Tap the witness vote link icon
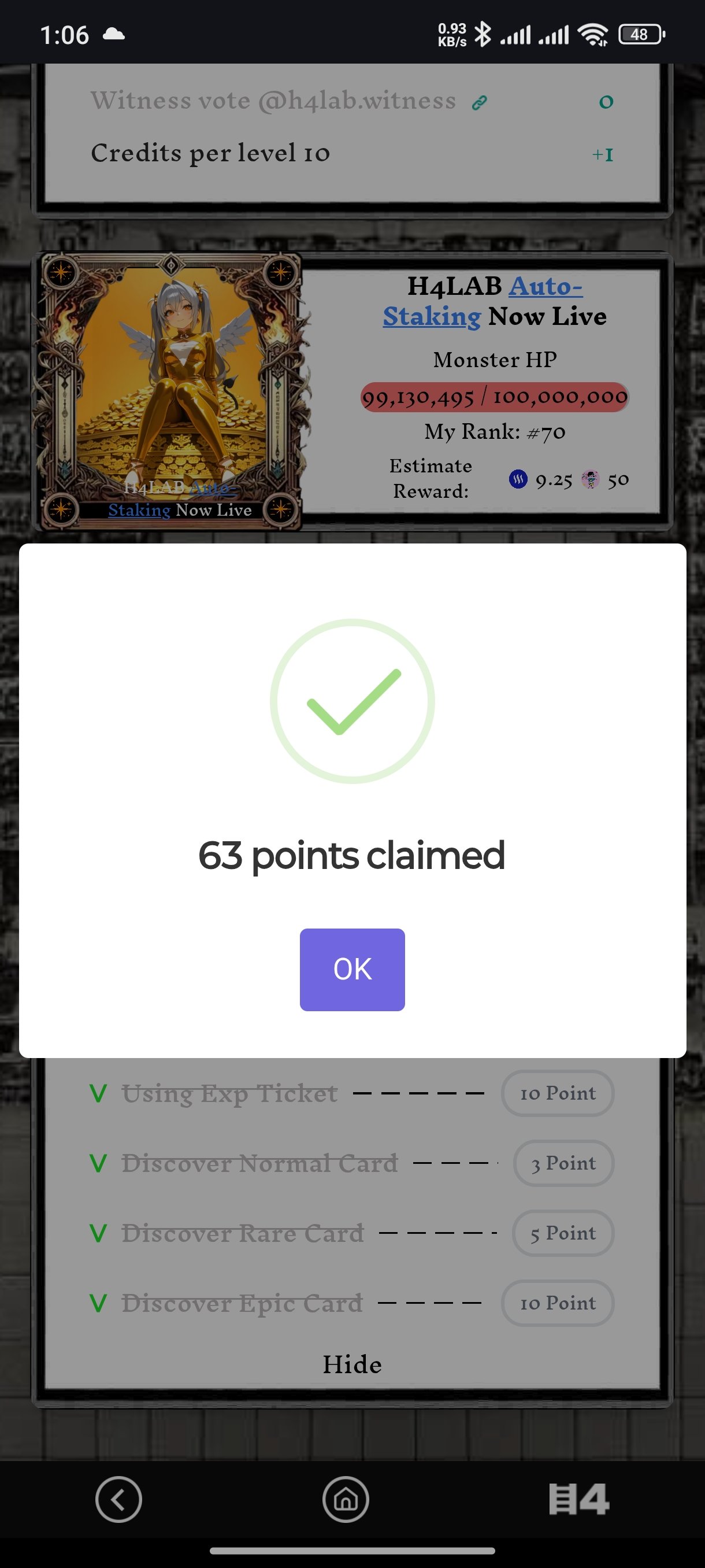This screenshot has height=1568, width=705. pos(479,102)
